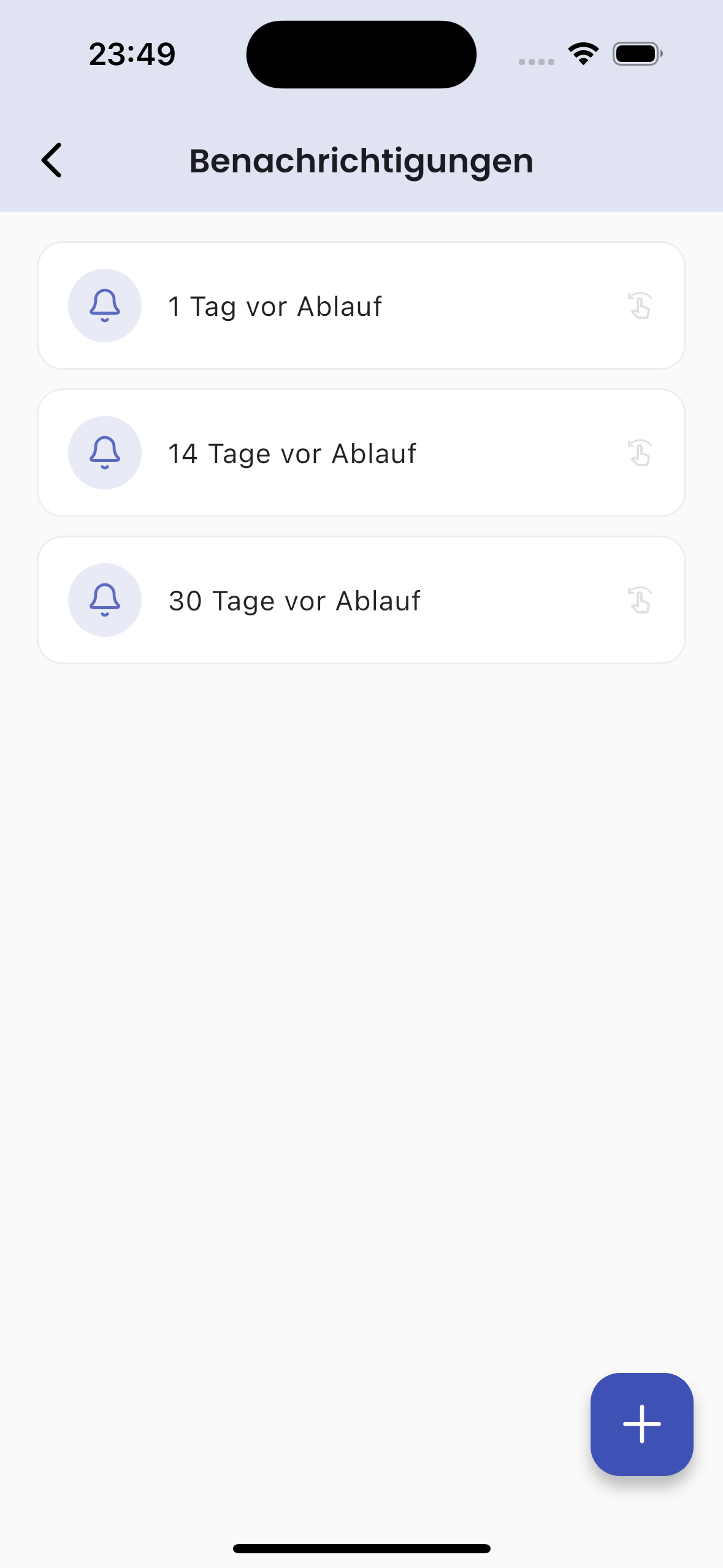This screenshot has height=1568, width=723.
Task: Select the Benachrichtigungen title in the header
Action: click(x=361, y=159)
